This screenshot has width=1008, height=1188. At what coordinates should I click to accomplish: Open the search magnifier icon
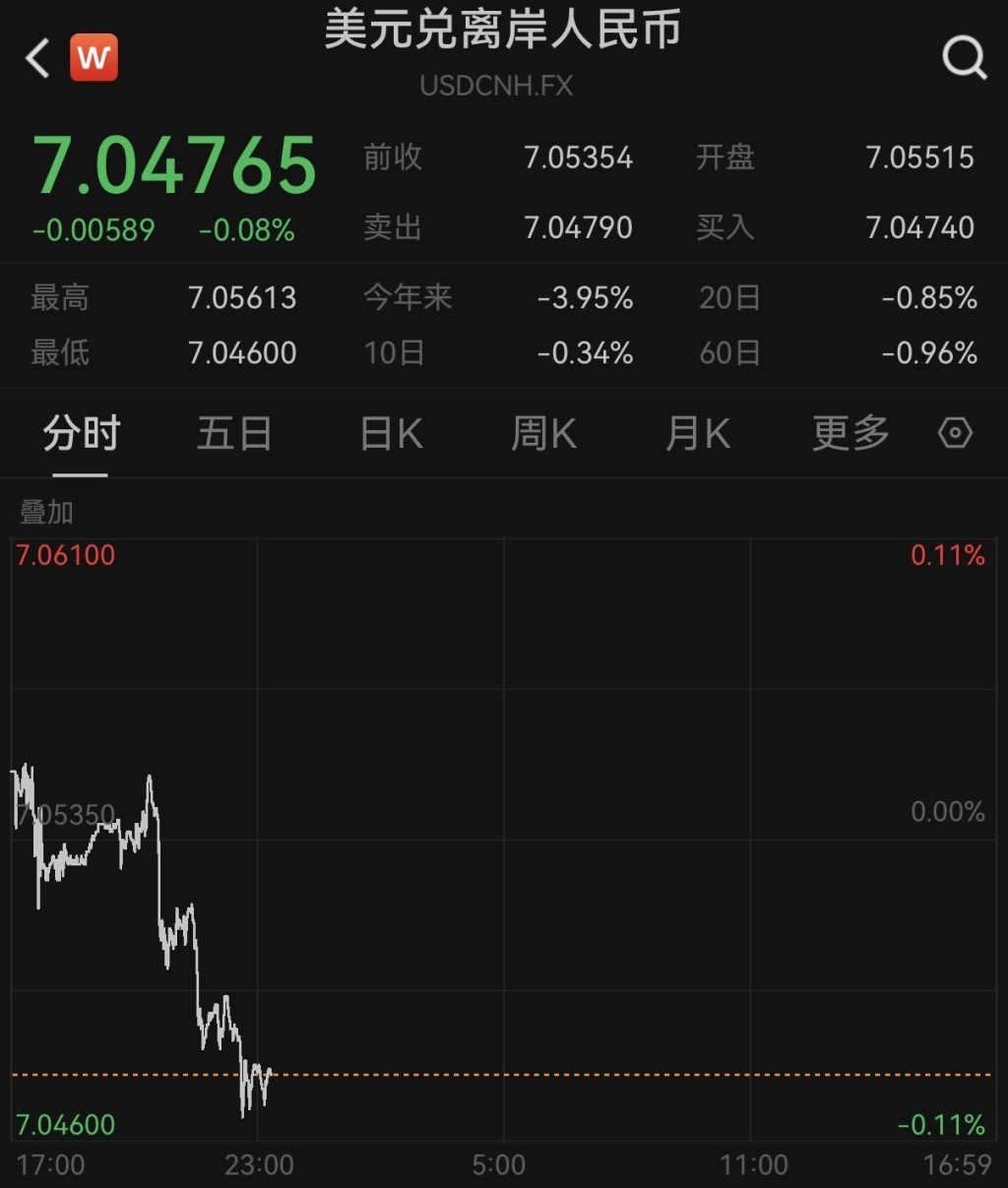coord(964,58)
